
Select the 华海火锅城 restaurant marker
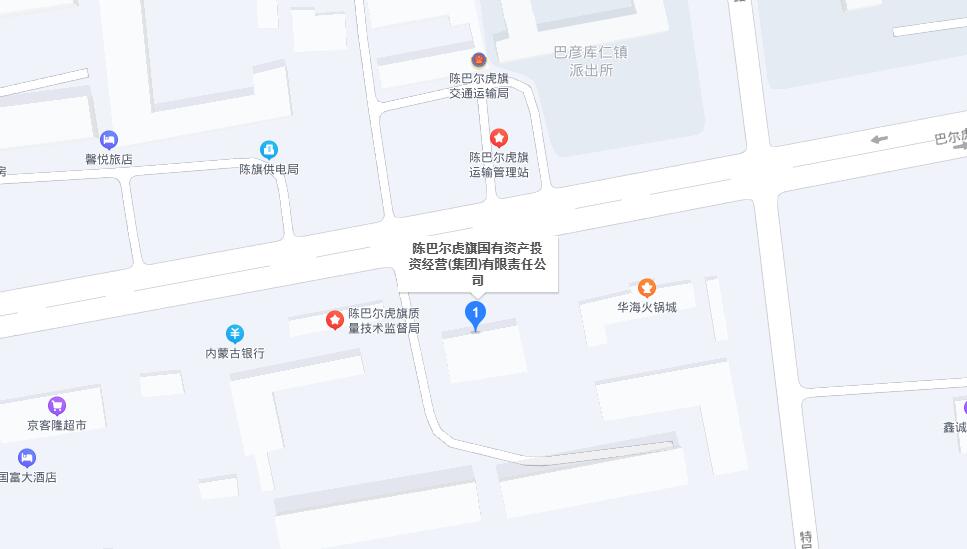[x=647, y=288]
